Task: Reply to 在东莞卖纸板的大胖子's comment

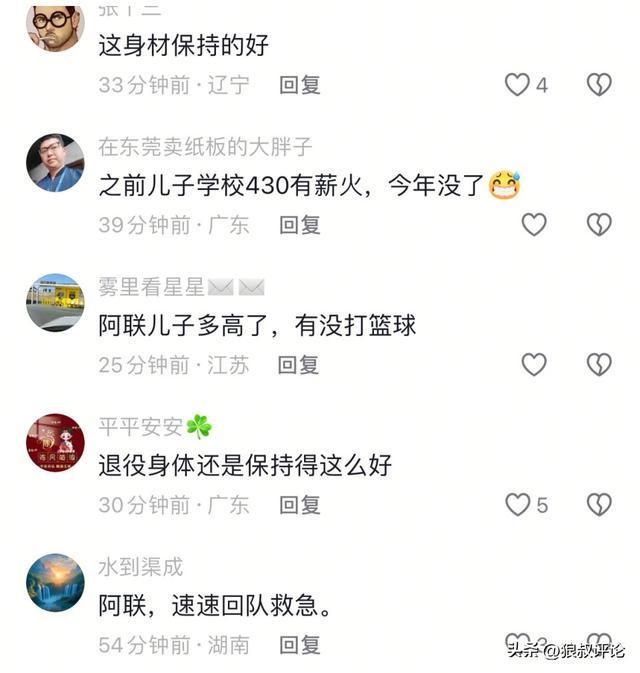Action: point(299,225)
